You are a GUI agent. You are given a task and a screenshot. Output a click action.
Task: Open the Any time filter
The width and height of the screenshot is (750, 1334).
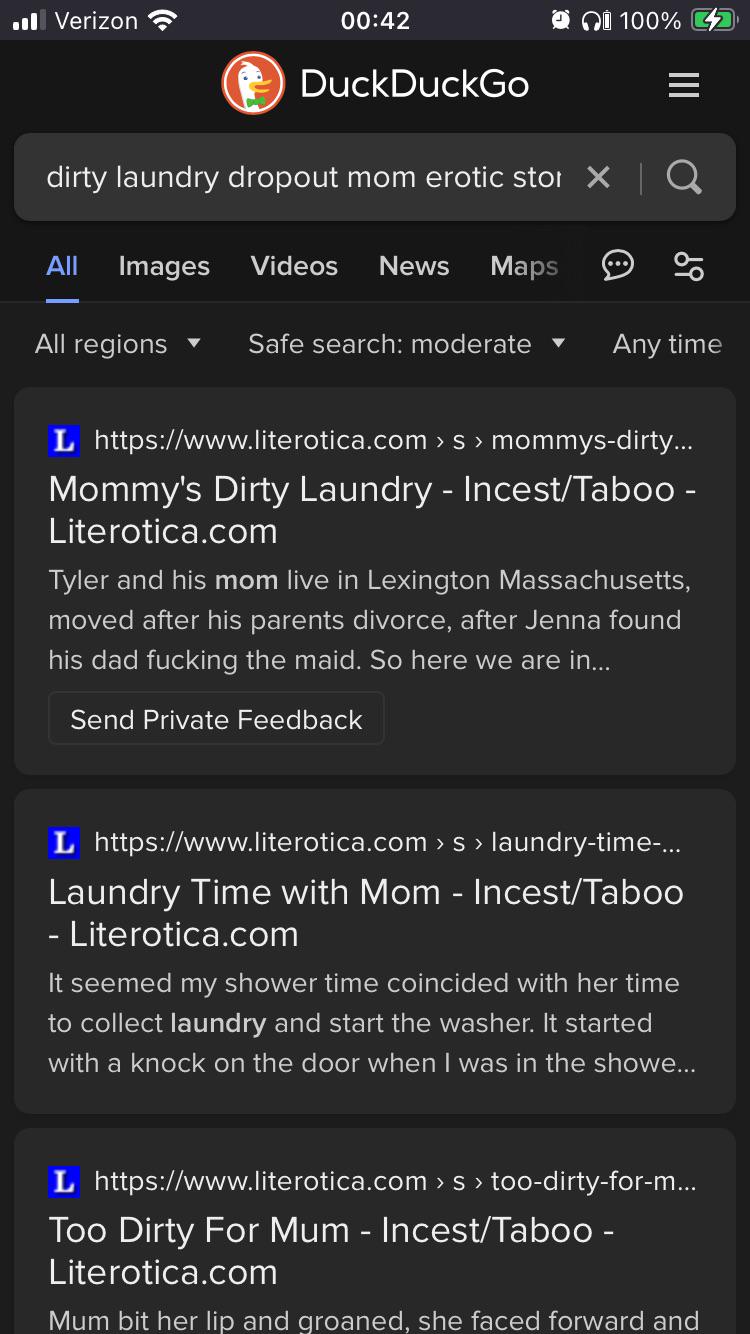667,344
